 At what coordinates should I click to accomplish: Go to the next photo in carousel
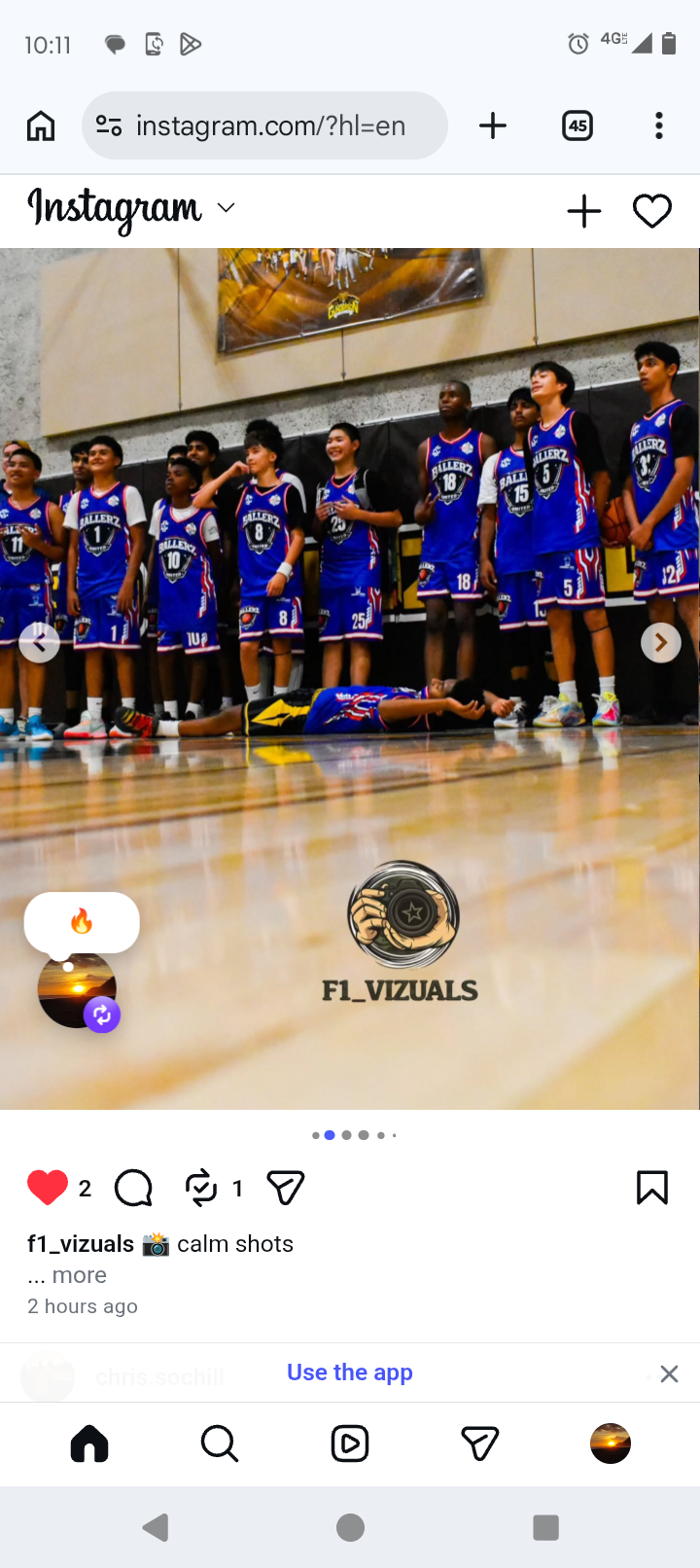point(661,642)
